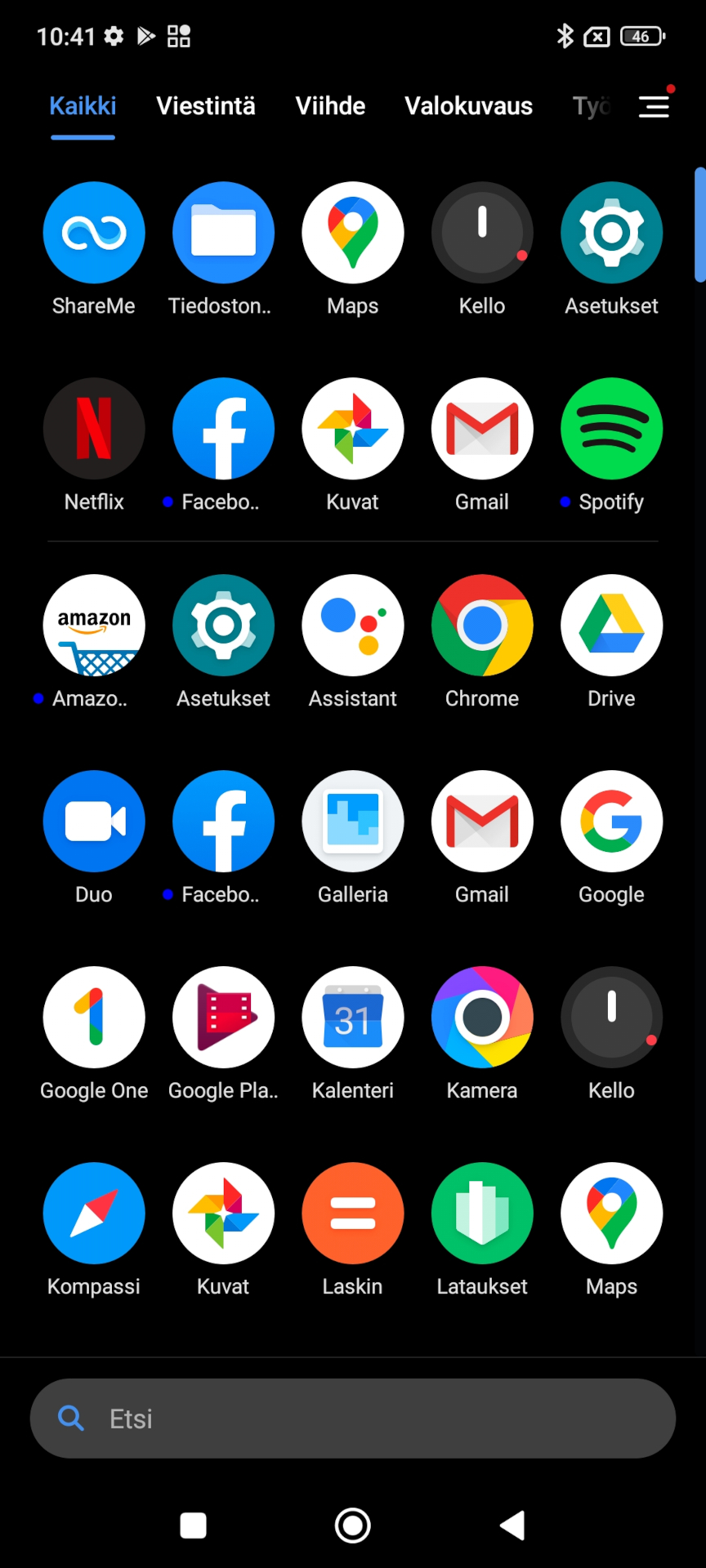The height and width of the screenshot is (1568, 706).
Task: Open the Kompassi app
Action: 94,1214
